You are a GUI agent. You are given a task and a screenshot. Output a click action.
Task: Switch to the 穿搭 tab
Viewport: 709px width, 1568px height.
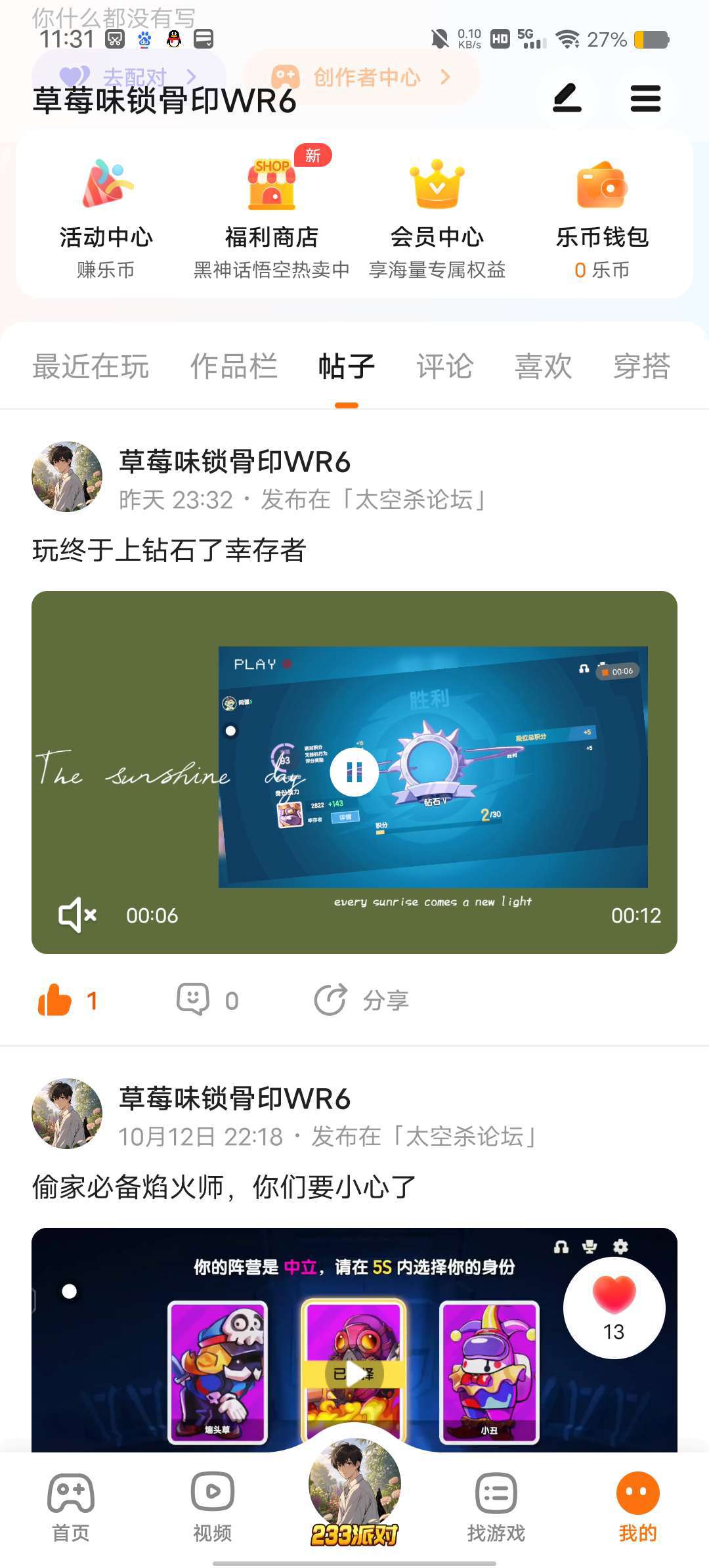tap(641, 366)
